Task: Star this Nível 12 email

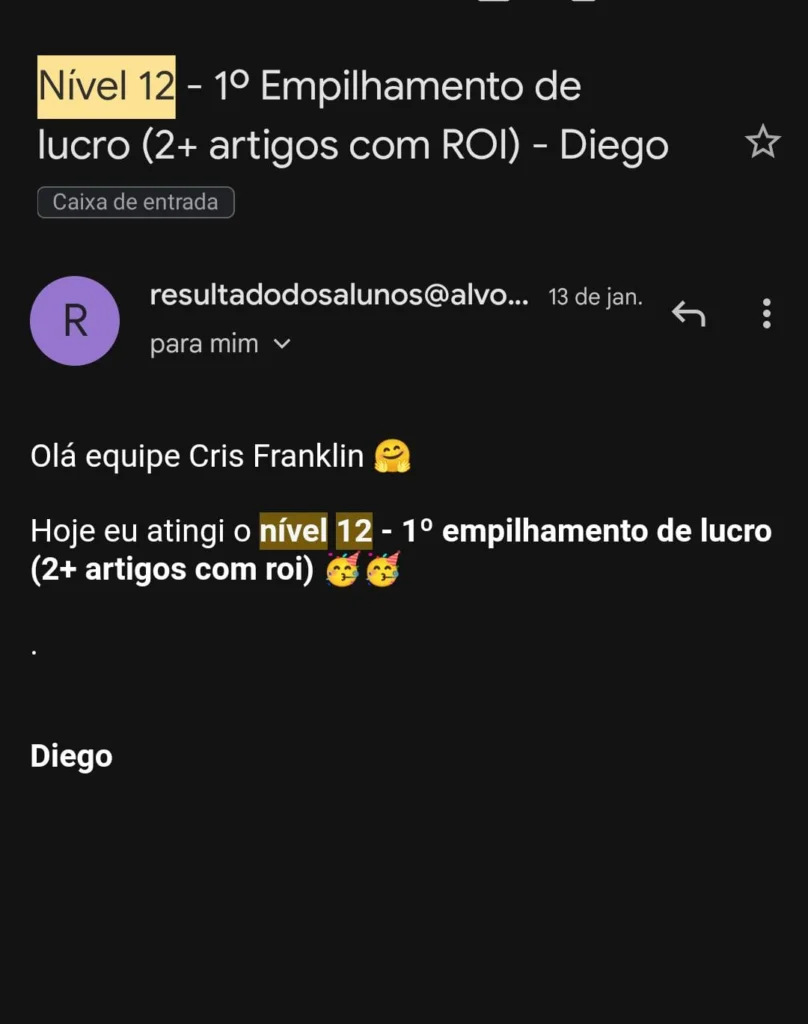Action: click(762, 143)
